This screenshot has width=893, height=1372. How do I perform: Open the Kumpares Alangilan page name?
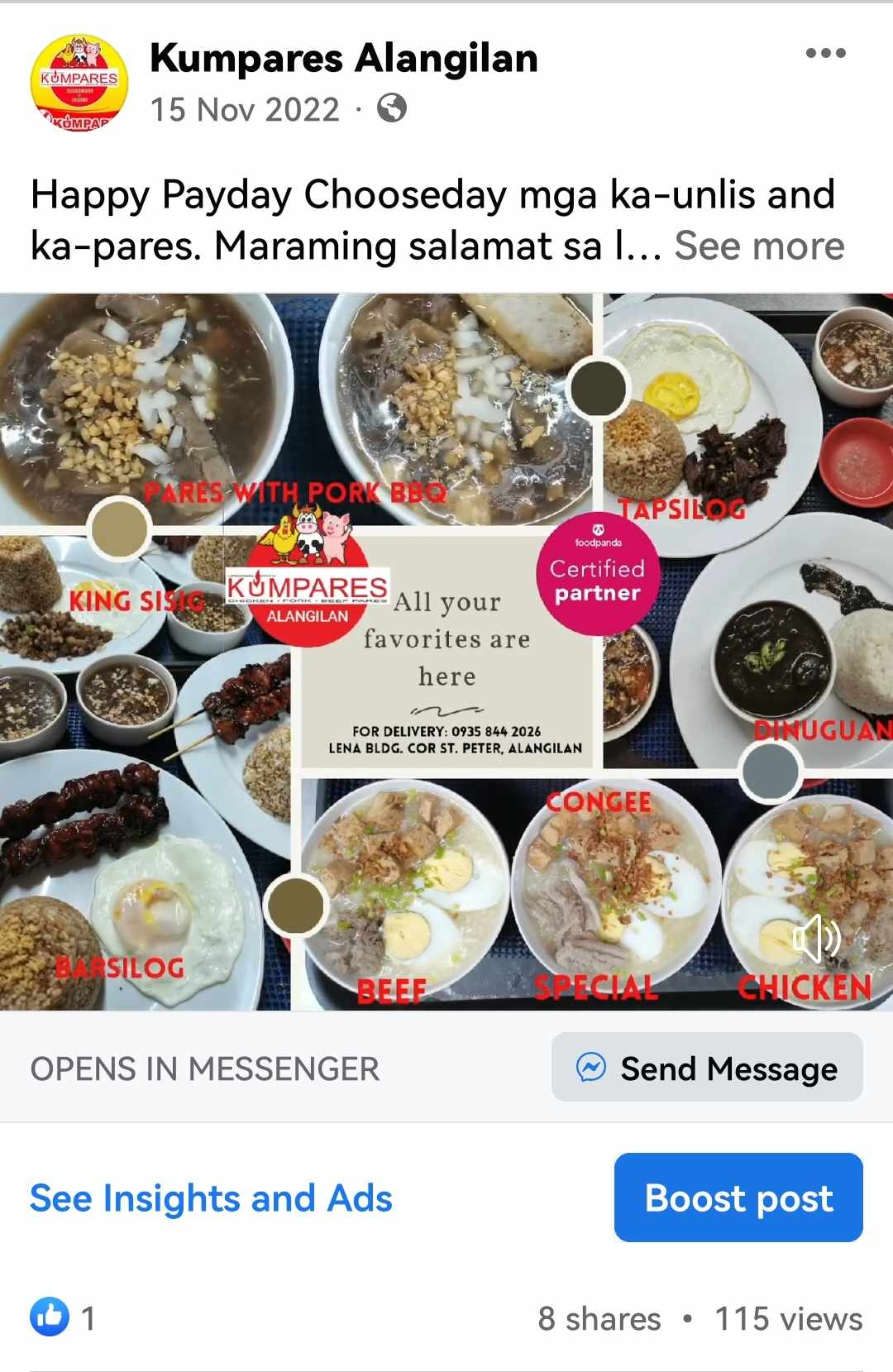click(x=344, y=59)
